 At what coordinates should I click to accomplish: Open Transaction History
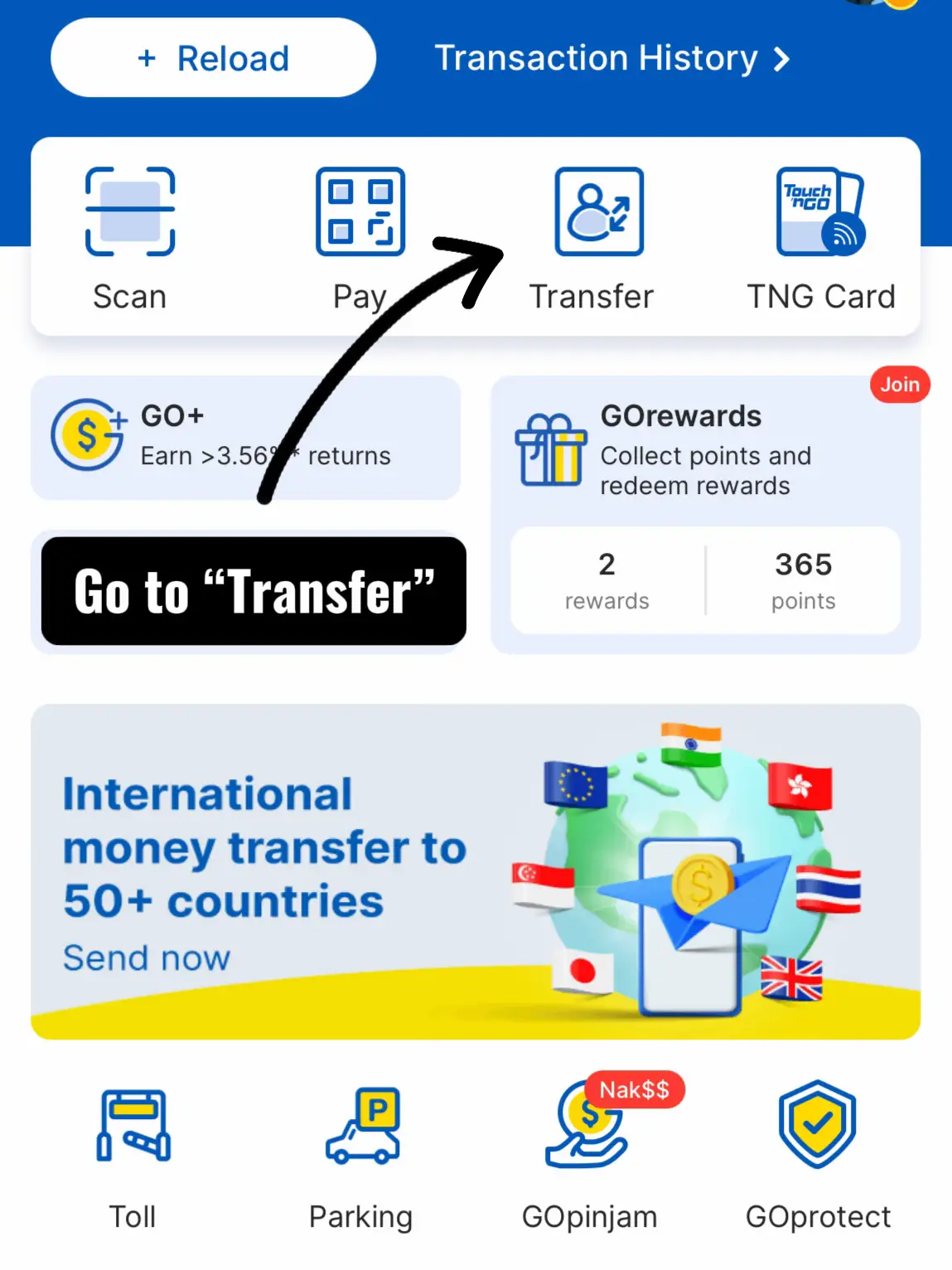[611, 59]
